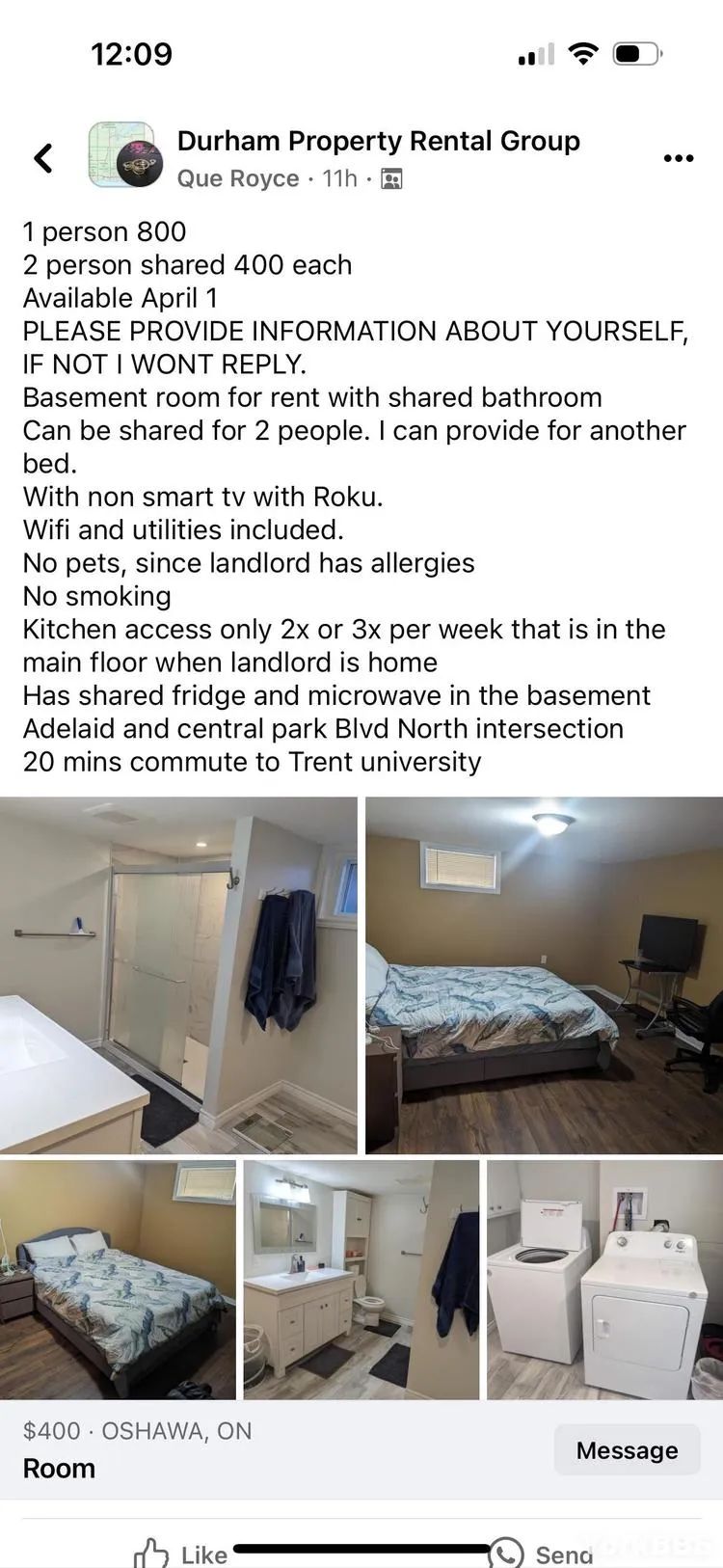Open the washer and dryer photo
The height and width of the screenshot is (1568, 723).
pyautogui.click(x=604, y=1280)
